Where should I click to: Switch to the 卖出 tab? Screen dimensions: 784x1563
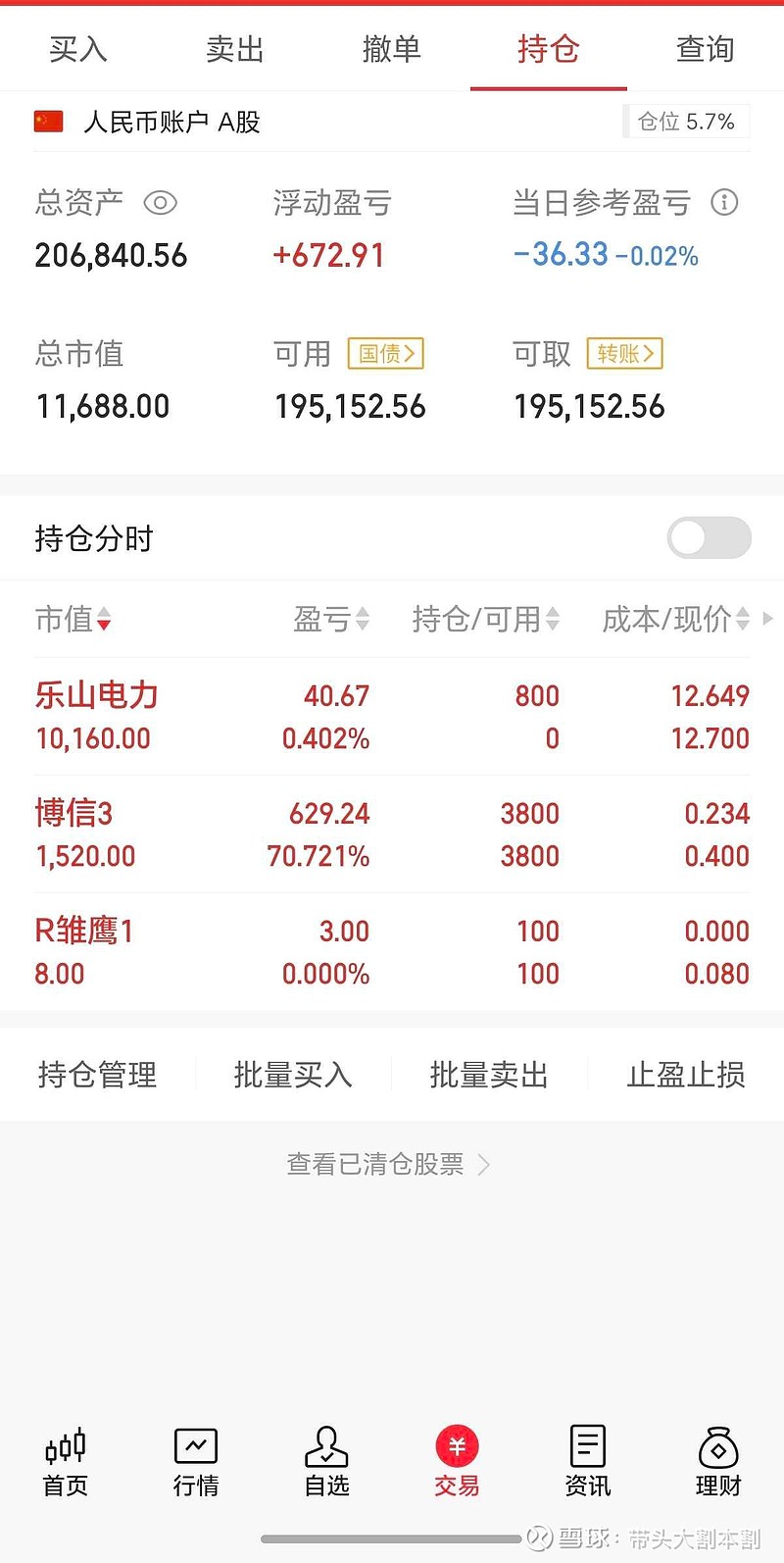pos(235,48)
